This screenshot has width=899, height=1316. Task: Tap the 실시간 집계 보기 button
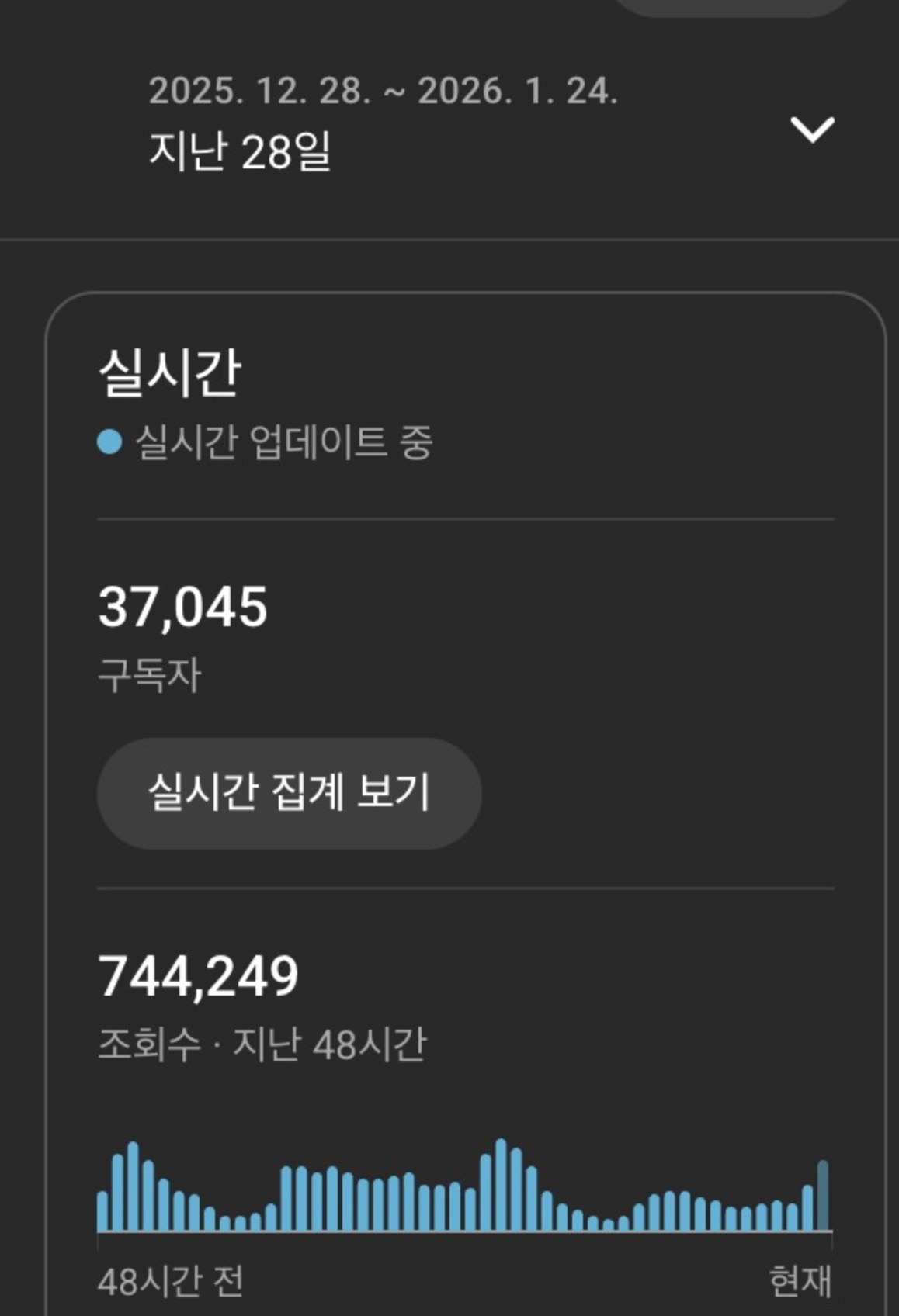point(289,793)
